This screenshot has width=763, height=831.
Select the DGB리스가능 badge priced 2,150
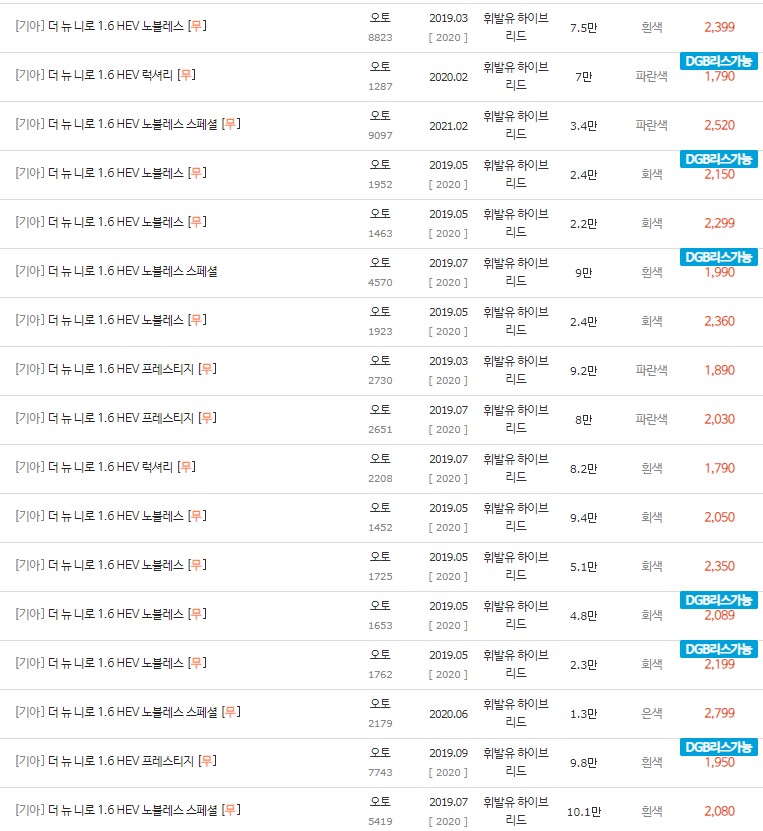[x=718, y=159]
